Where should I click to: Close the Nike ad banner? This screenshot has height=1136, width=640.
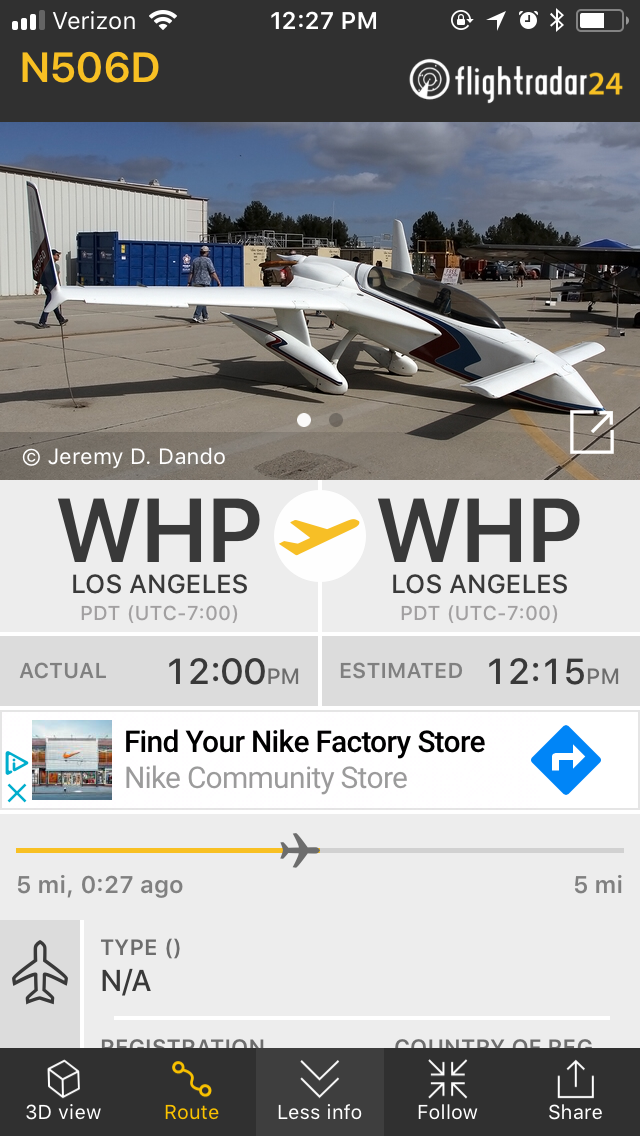tap(16, 793)
